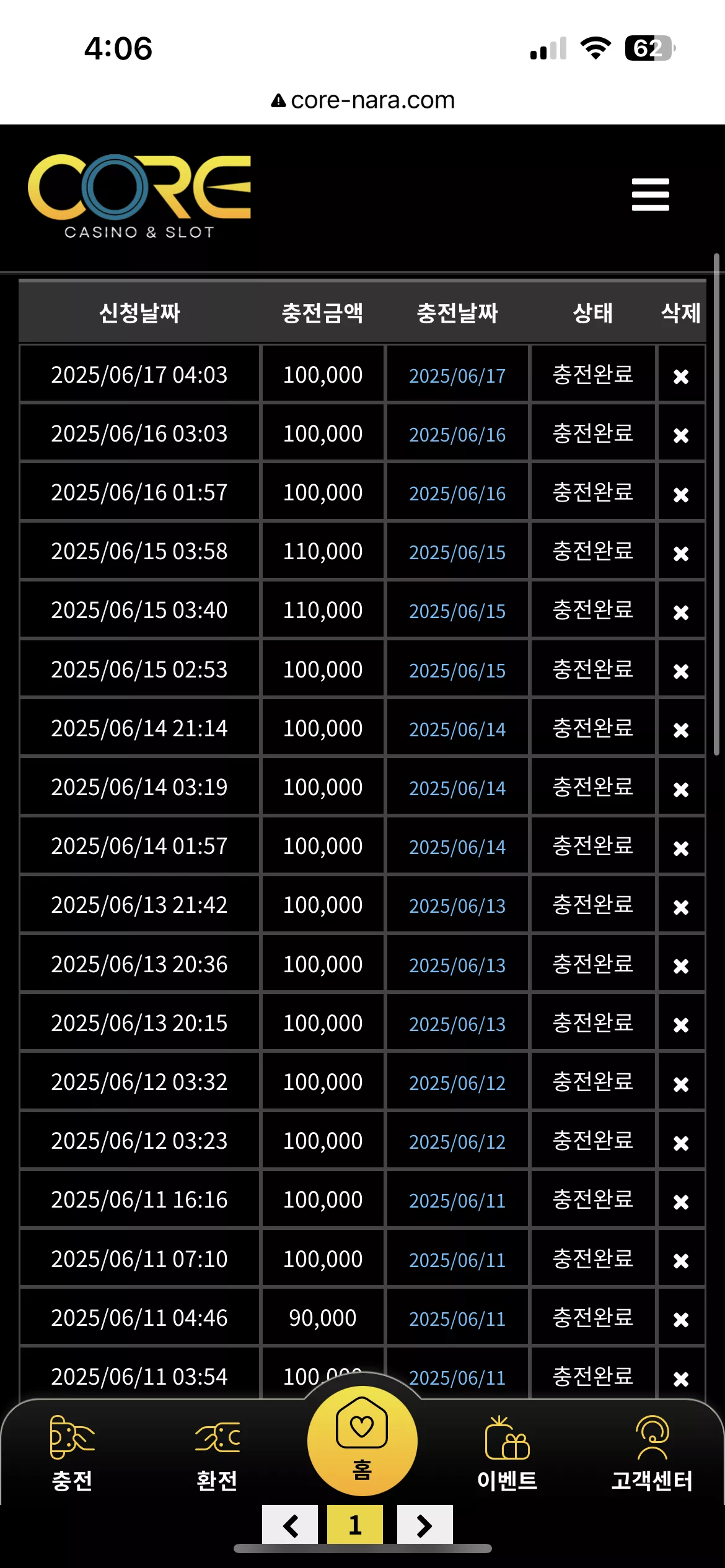Open 고객센터 customer support
725x1568 pixels.
click(x=652, y=1453)
